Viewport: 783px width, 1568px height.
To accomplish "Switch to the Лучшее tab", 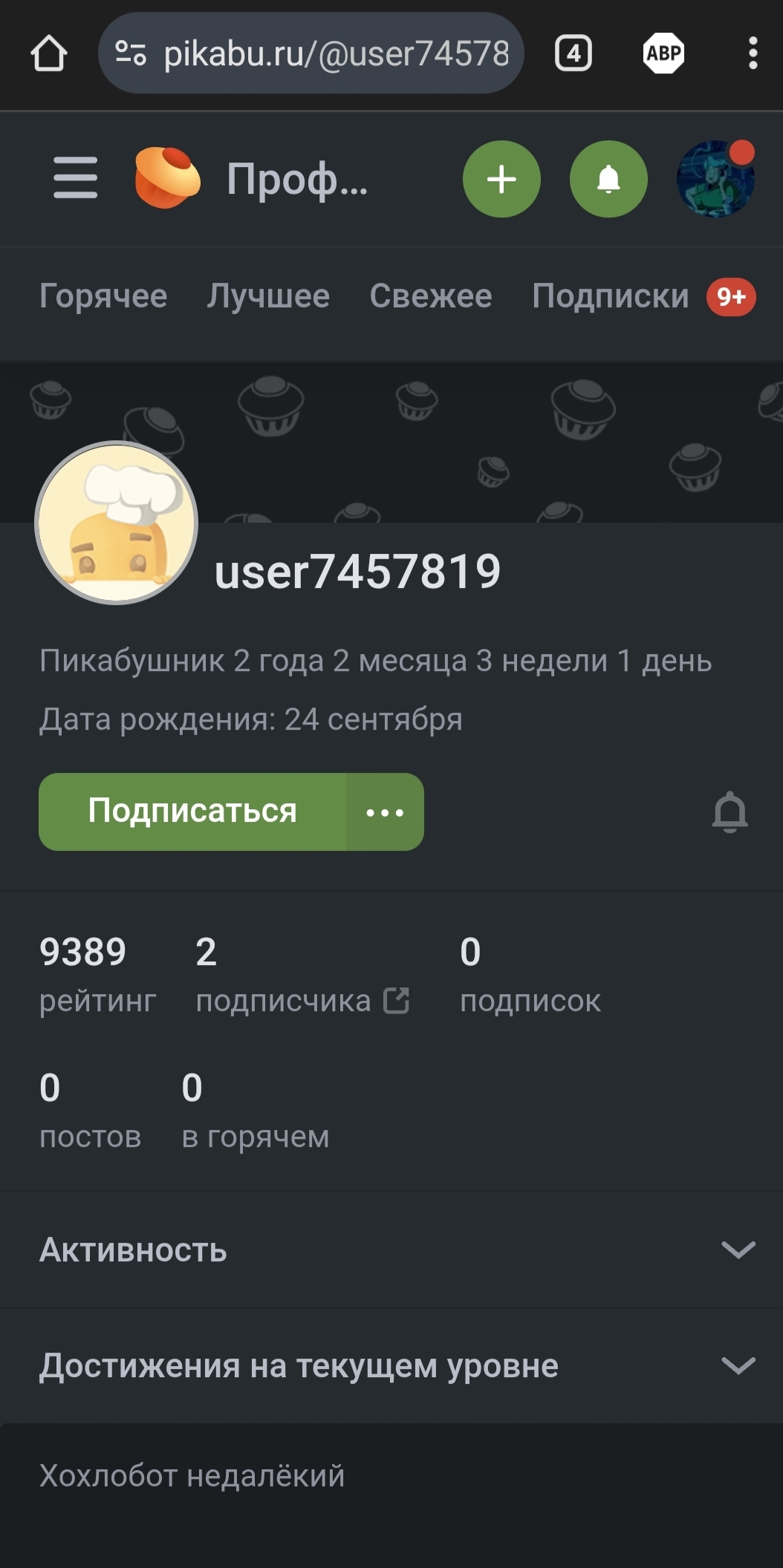I will click(268, 296).
